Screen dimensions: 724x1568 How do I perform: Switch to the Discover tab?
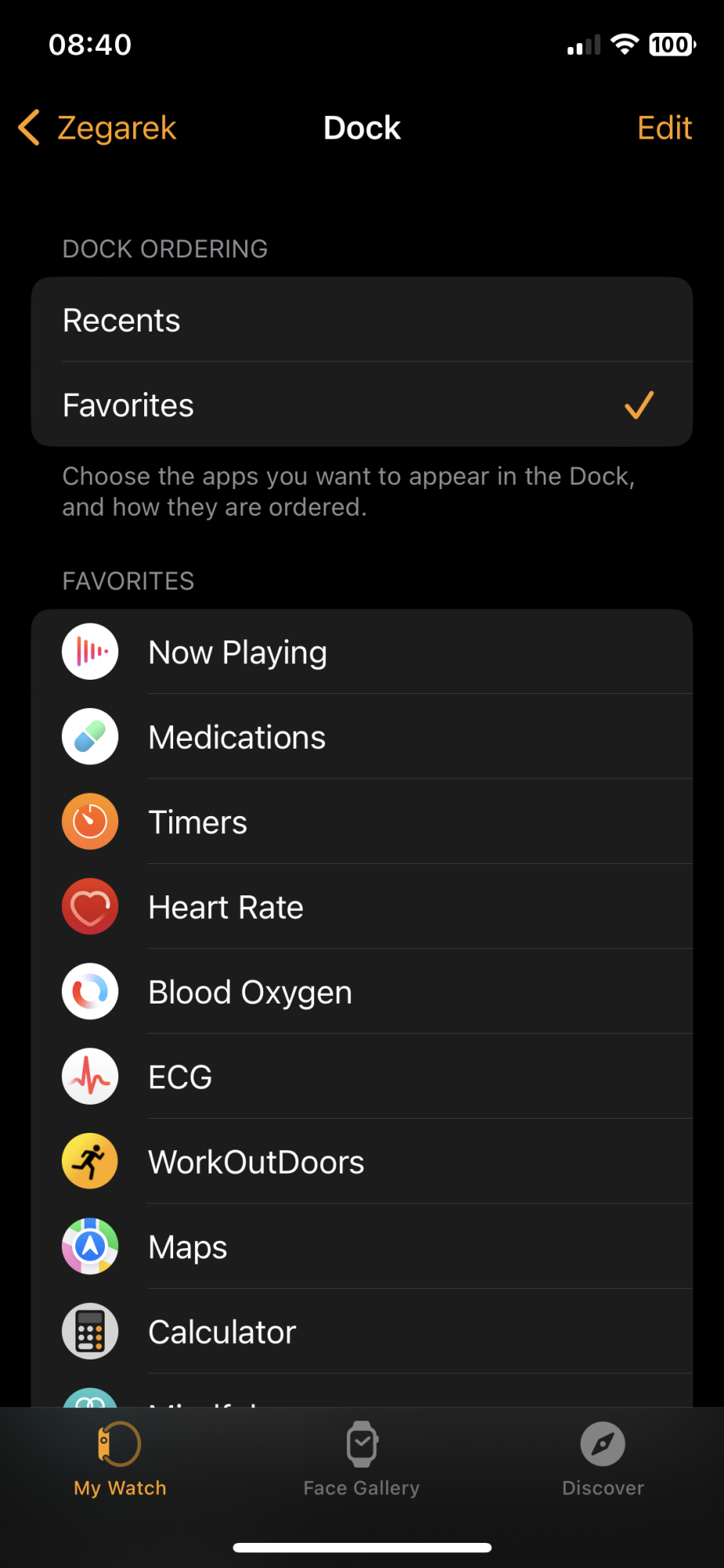[x=603, y=1459]
